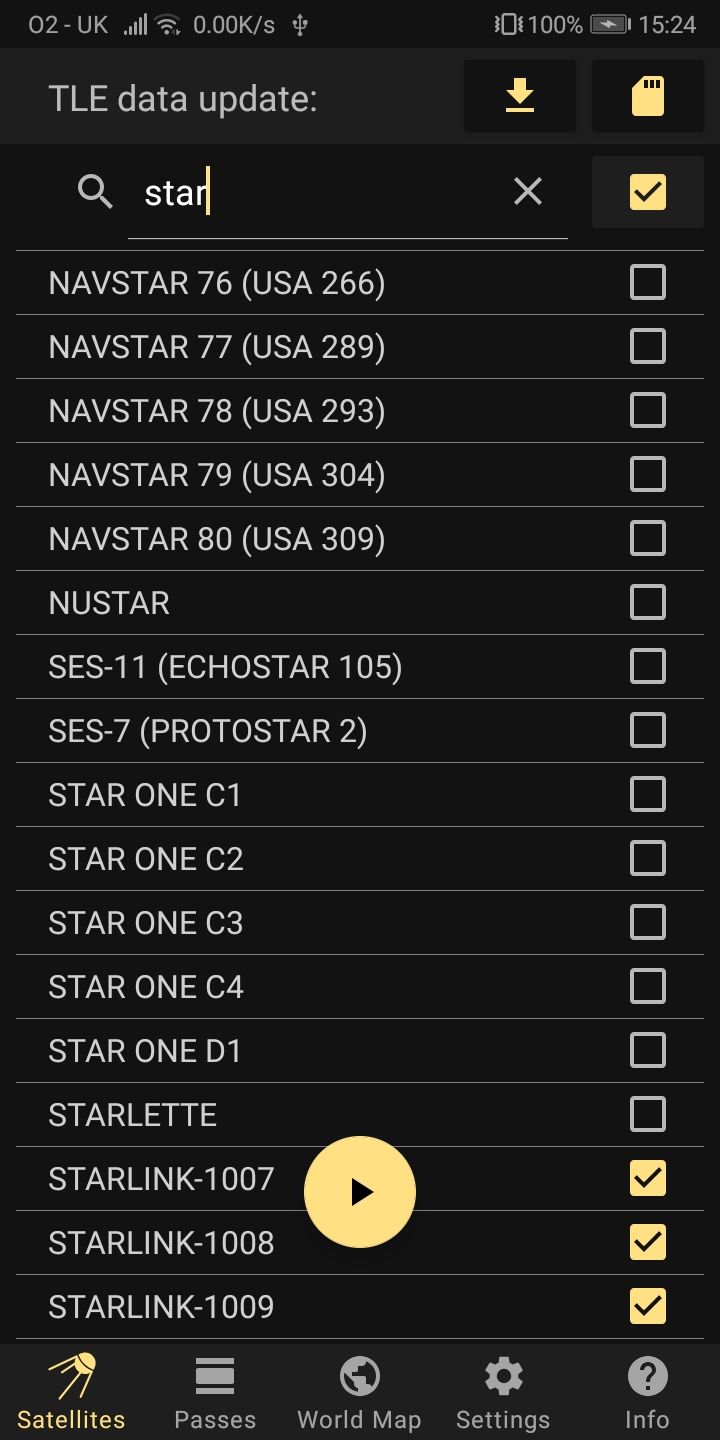Open the Info tab

point(647,1394)
